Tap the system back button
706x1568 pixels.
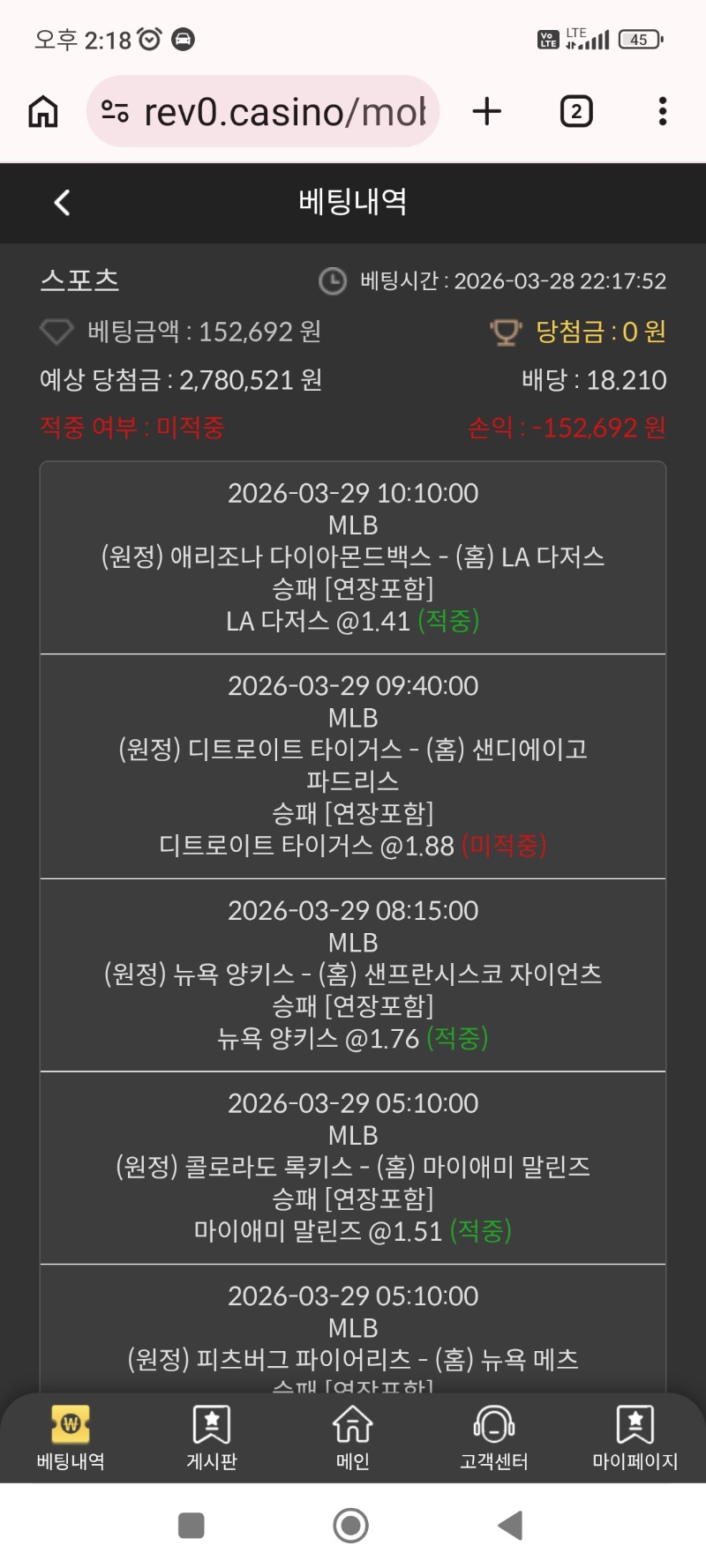[511, 1525]
